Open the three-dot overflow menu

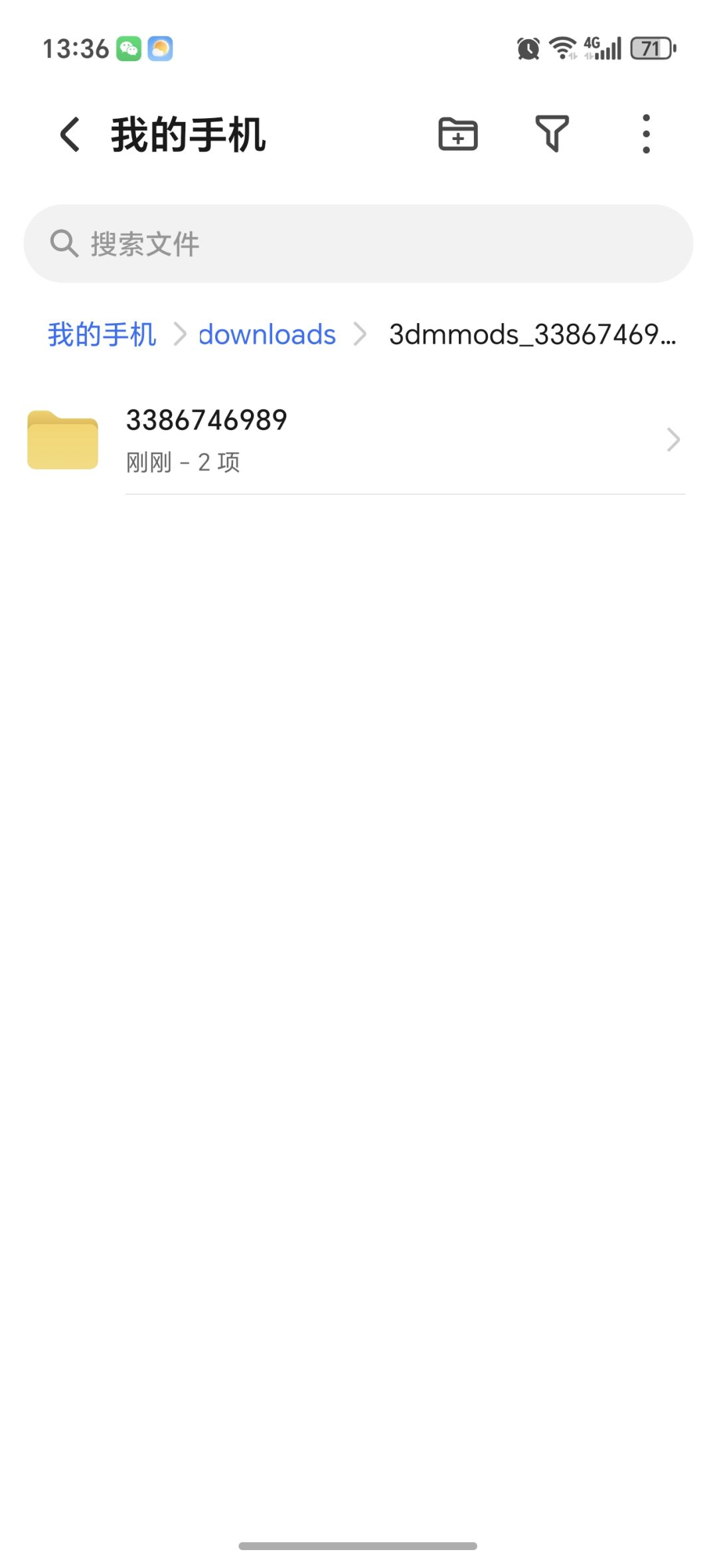click(x=645, y=133)
